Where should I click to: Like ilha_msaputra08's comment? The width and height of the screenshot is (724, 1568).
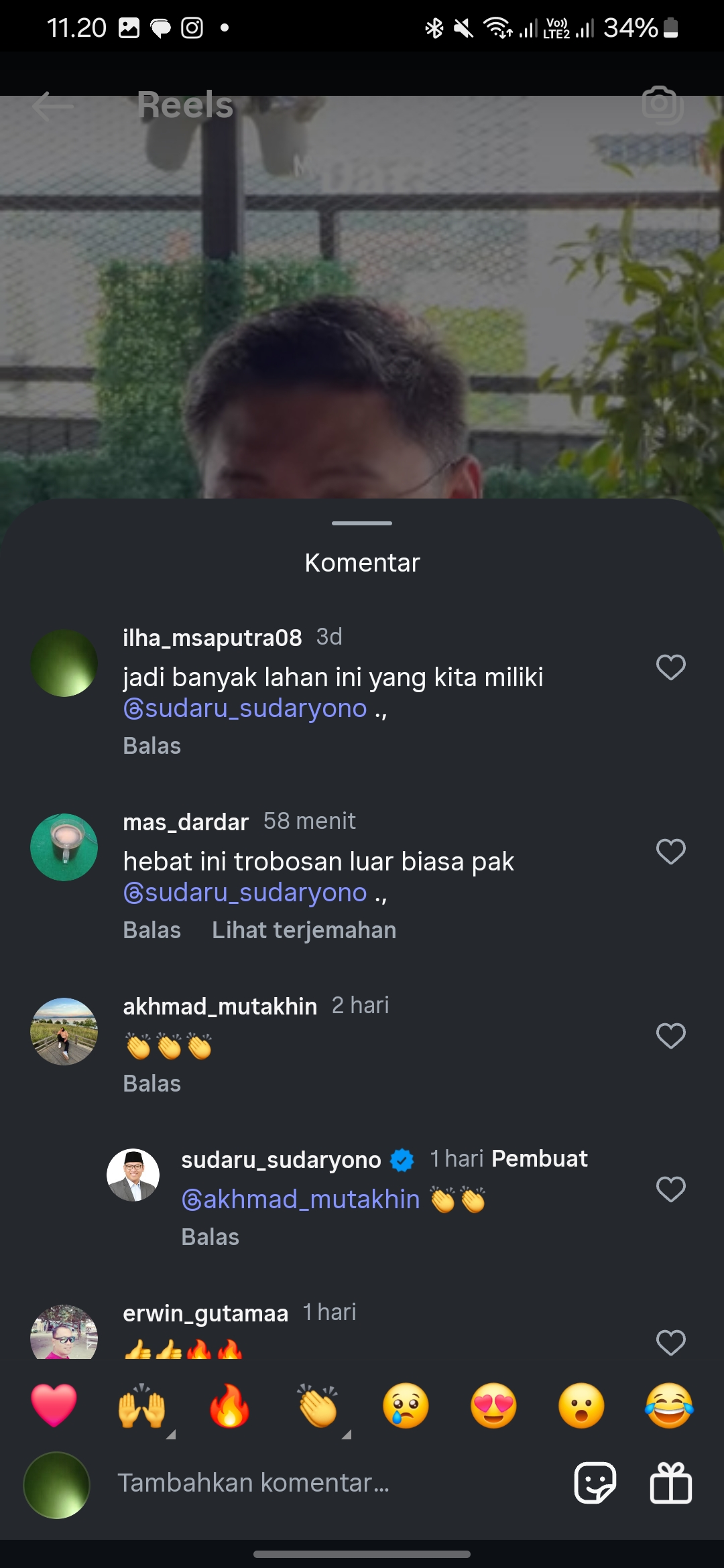click(670, 667)
